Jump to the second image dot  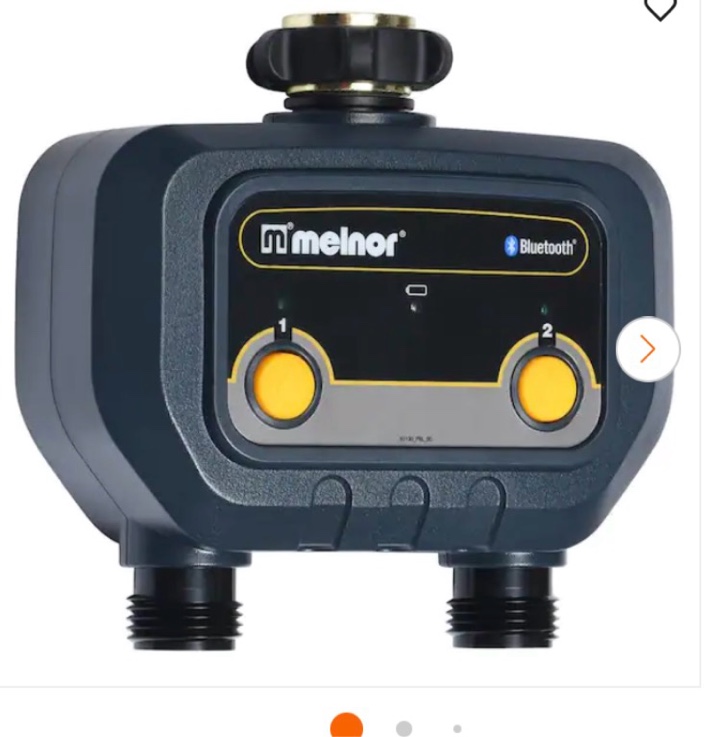(404, 728)
